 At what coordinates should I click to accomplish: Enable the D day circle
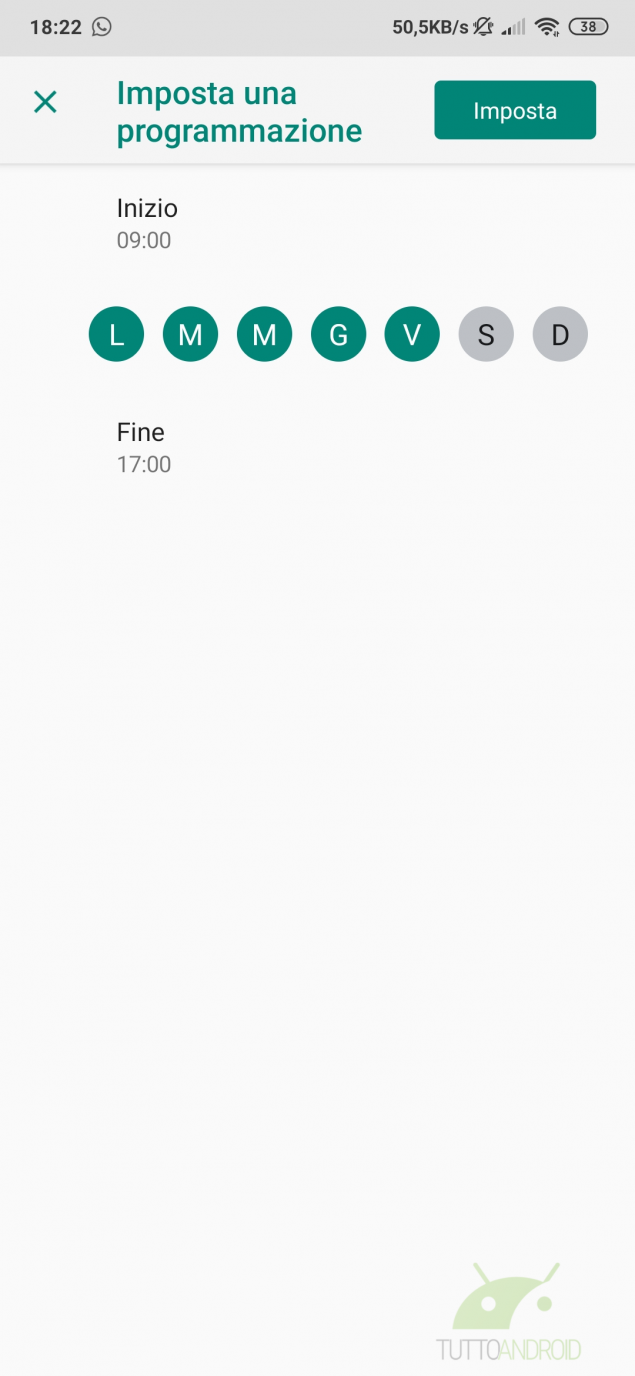click(x=560, y=334)
